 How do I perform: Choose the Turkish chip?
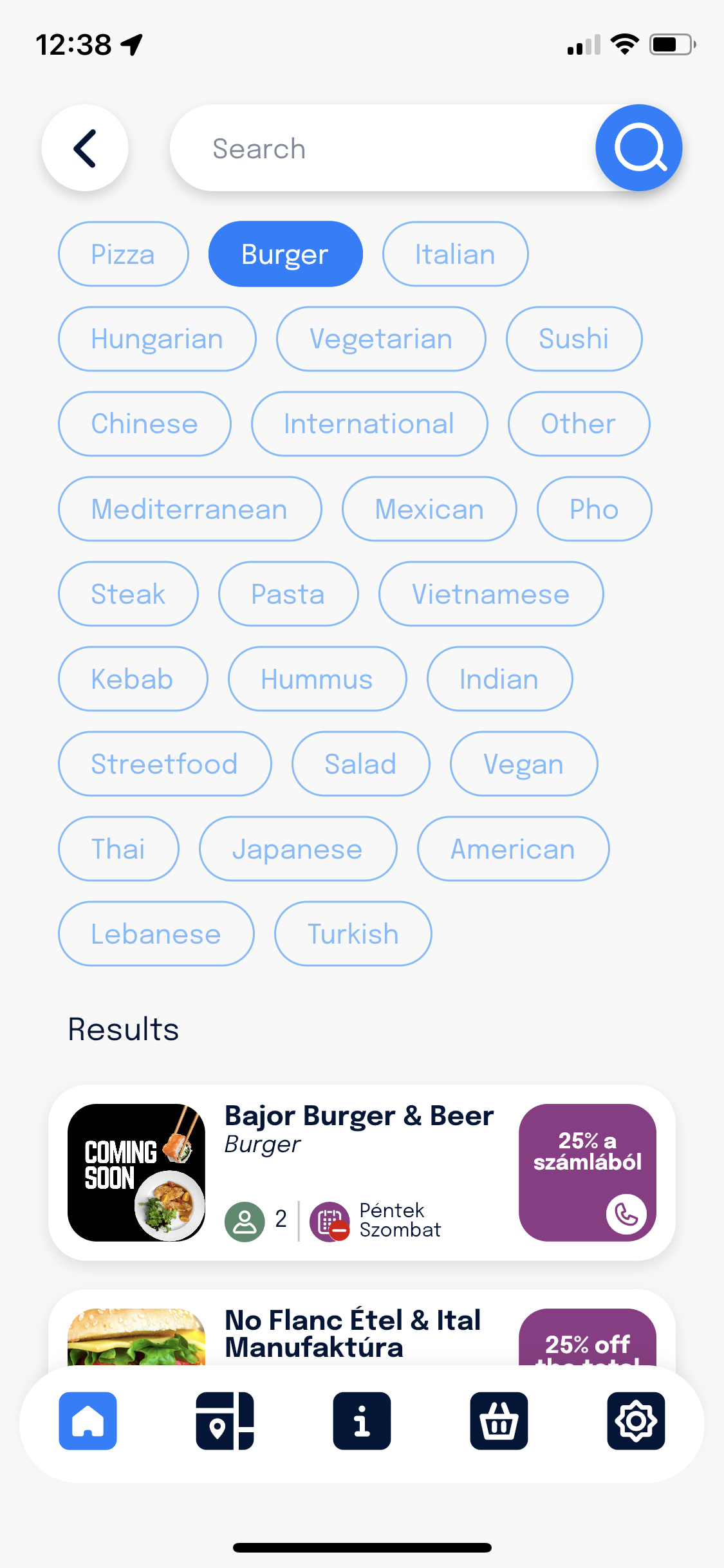point(353,934)
